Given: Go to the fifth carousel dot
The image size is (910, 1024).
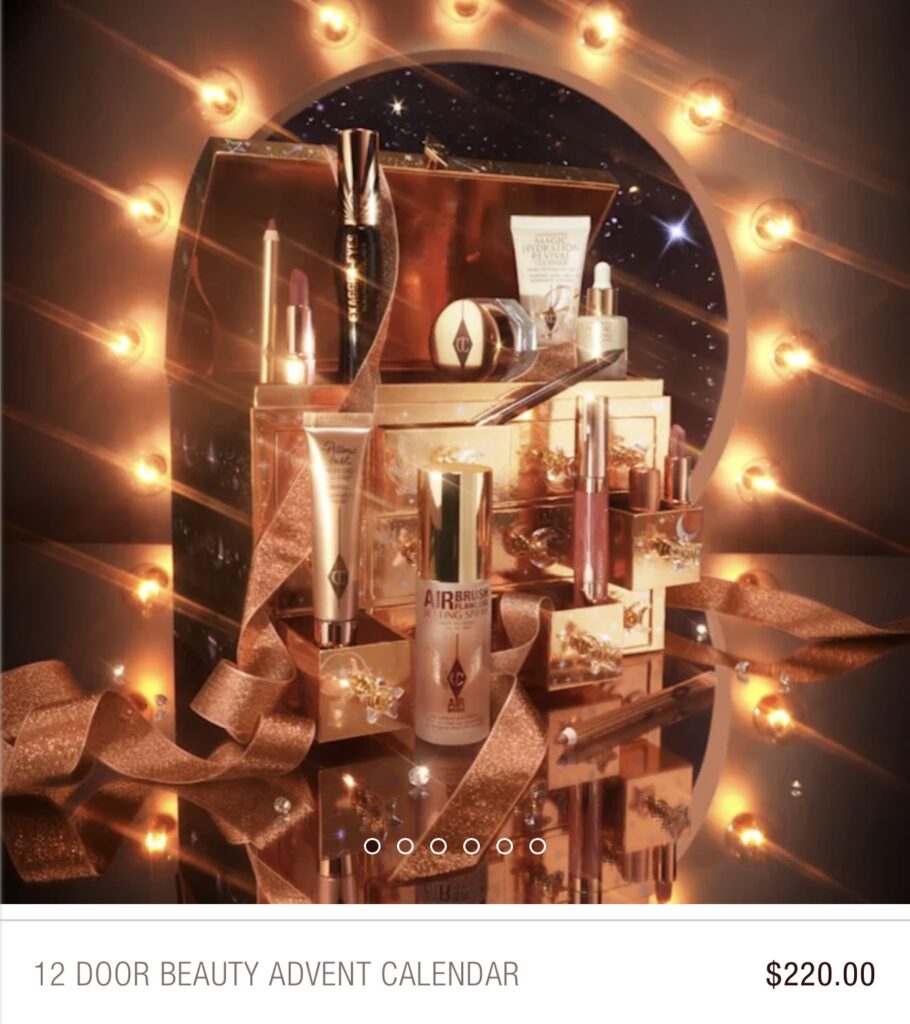Looking at the screenshot, I should (x=504, y=846).
